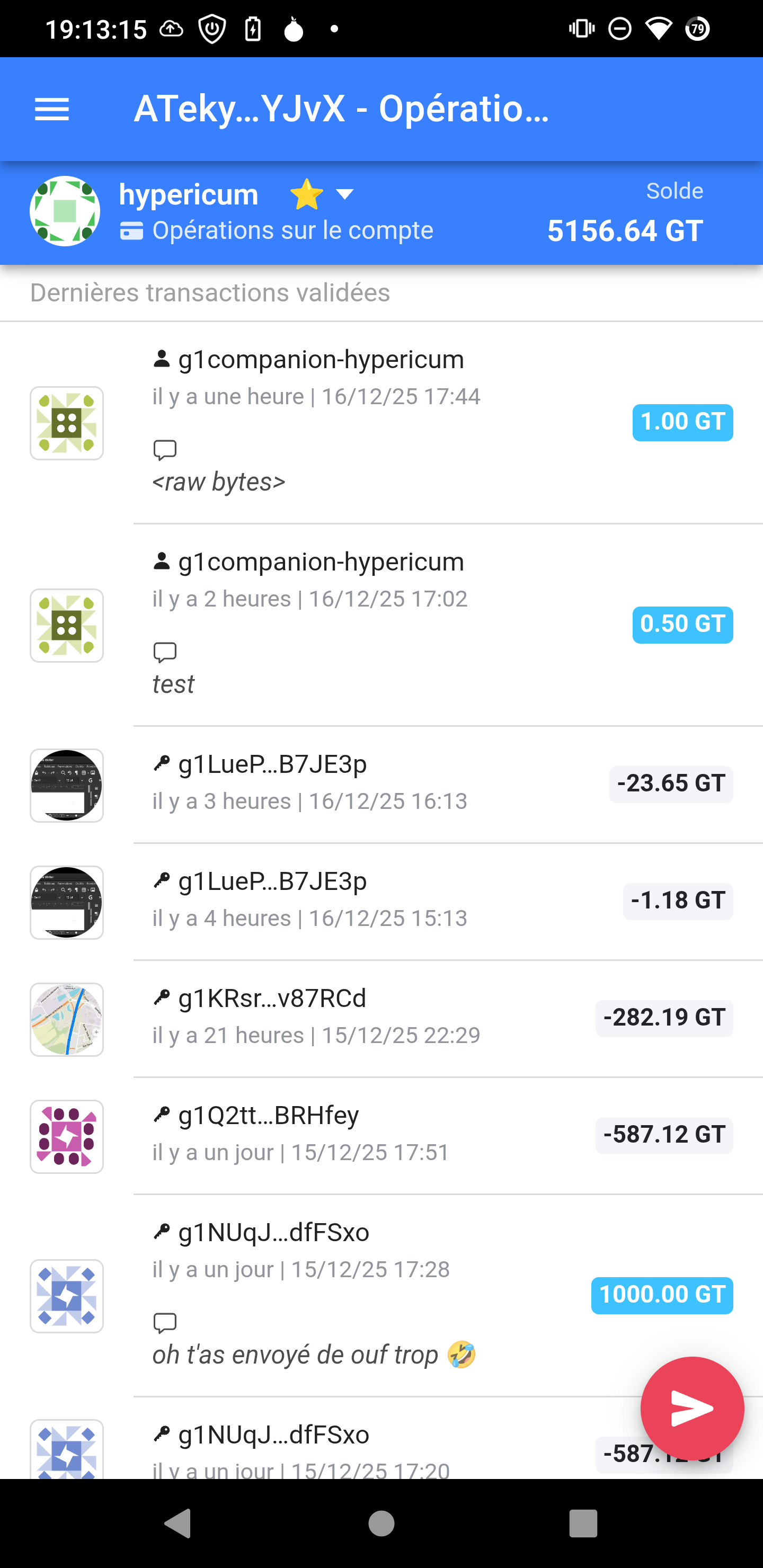Open the hamburger drawer menu

[52, 110]
